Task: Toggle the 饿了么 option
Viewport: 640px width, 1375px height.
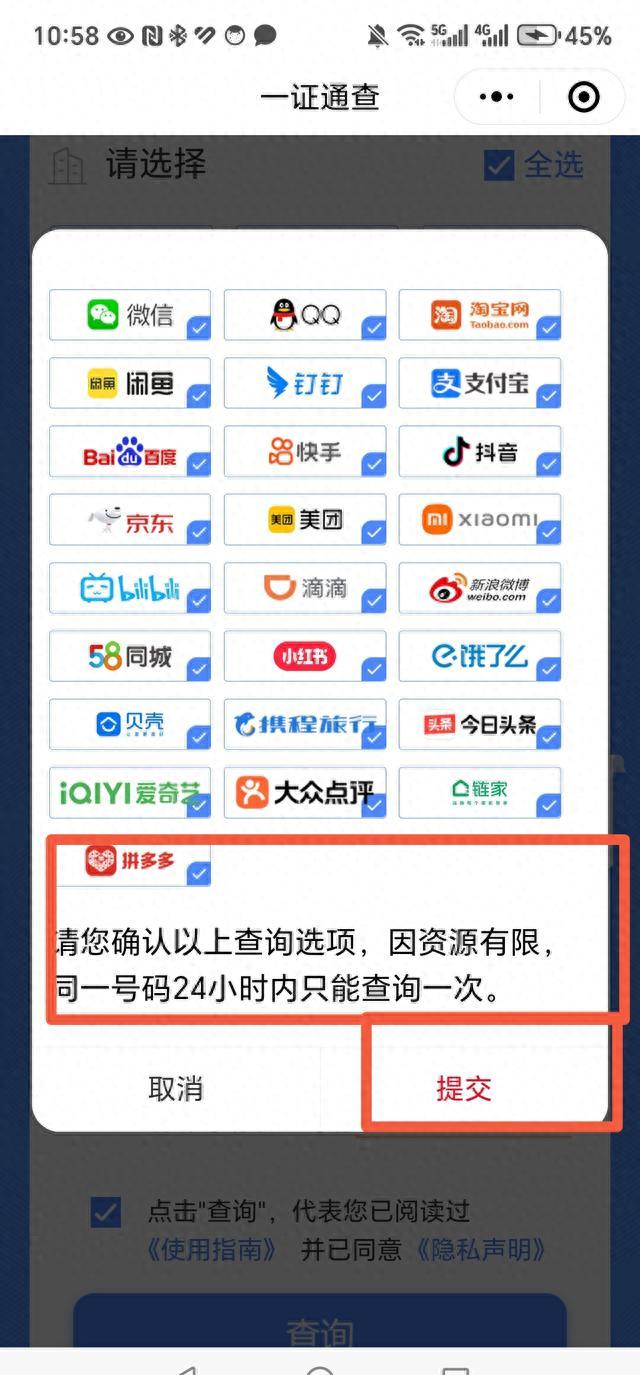Action: pos(480,656)
